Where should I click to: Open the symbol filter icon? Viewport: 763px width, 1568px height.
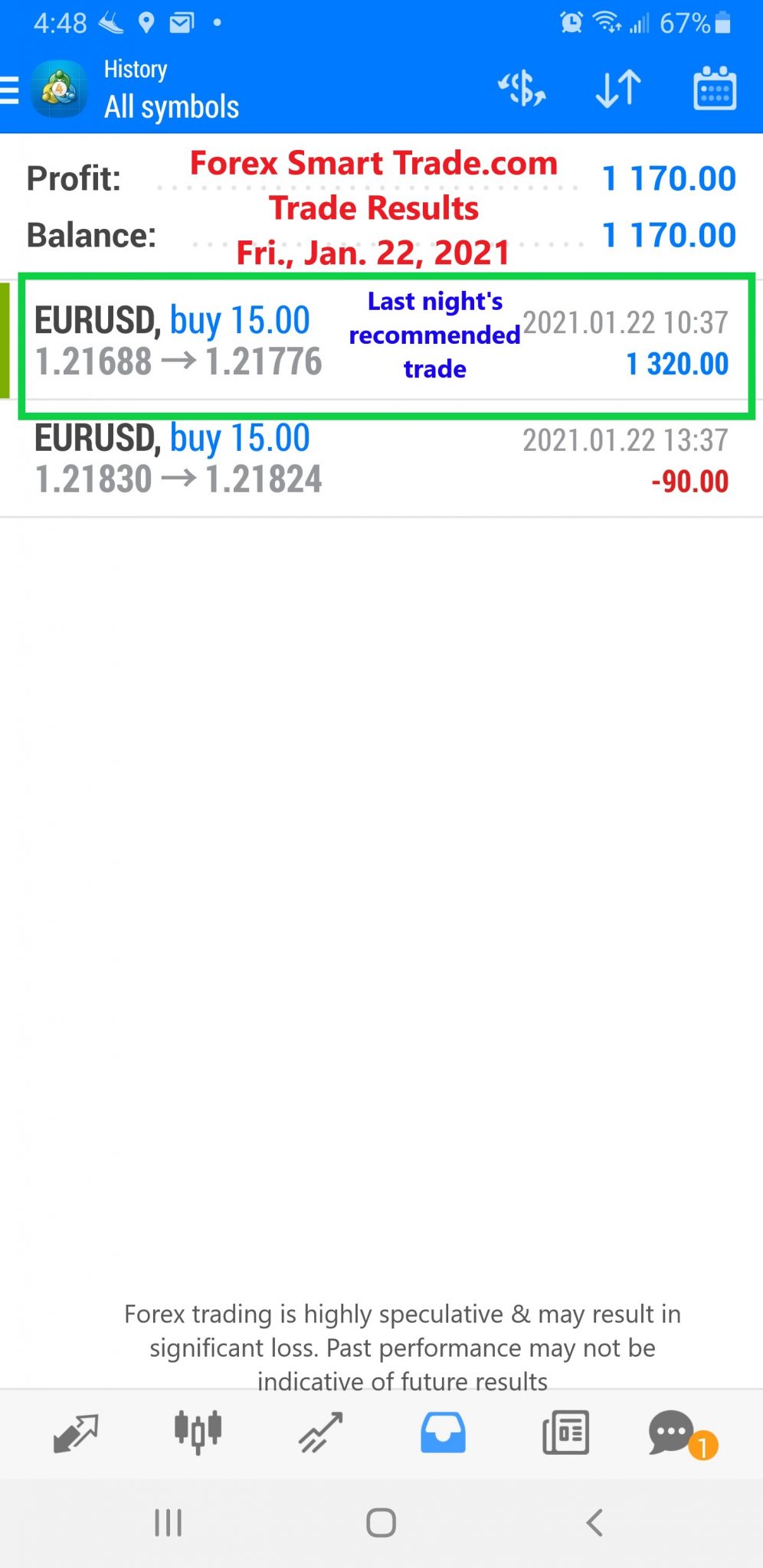coord(522,89)
